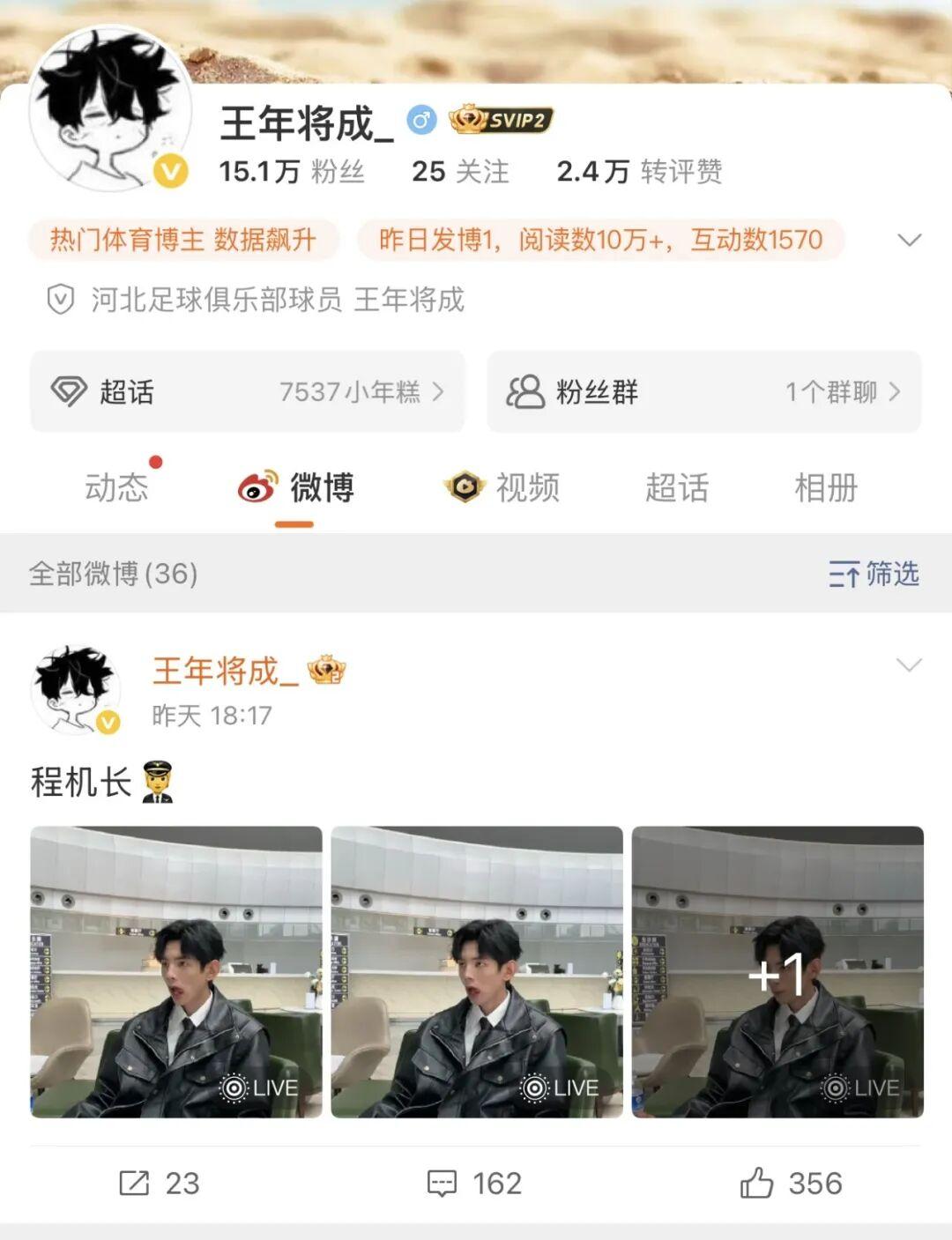The height and width of the screenshot is (1240, 952).
Task: Expand options for the 程机长 post
Action: (x=909, y=665)
